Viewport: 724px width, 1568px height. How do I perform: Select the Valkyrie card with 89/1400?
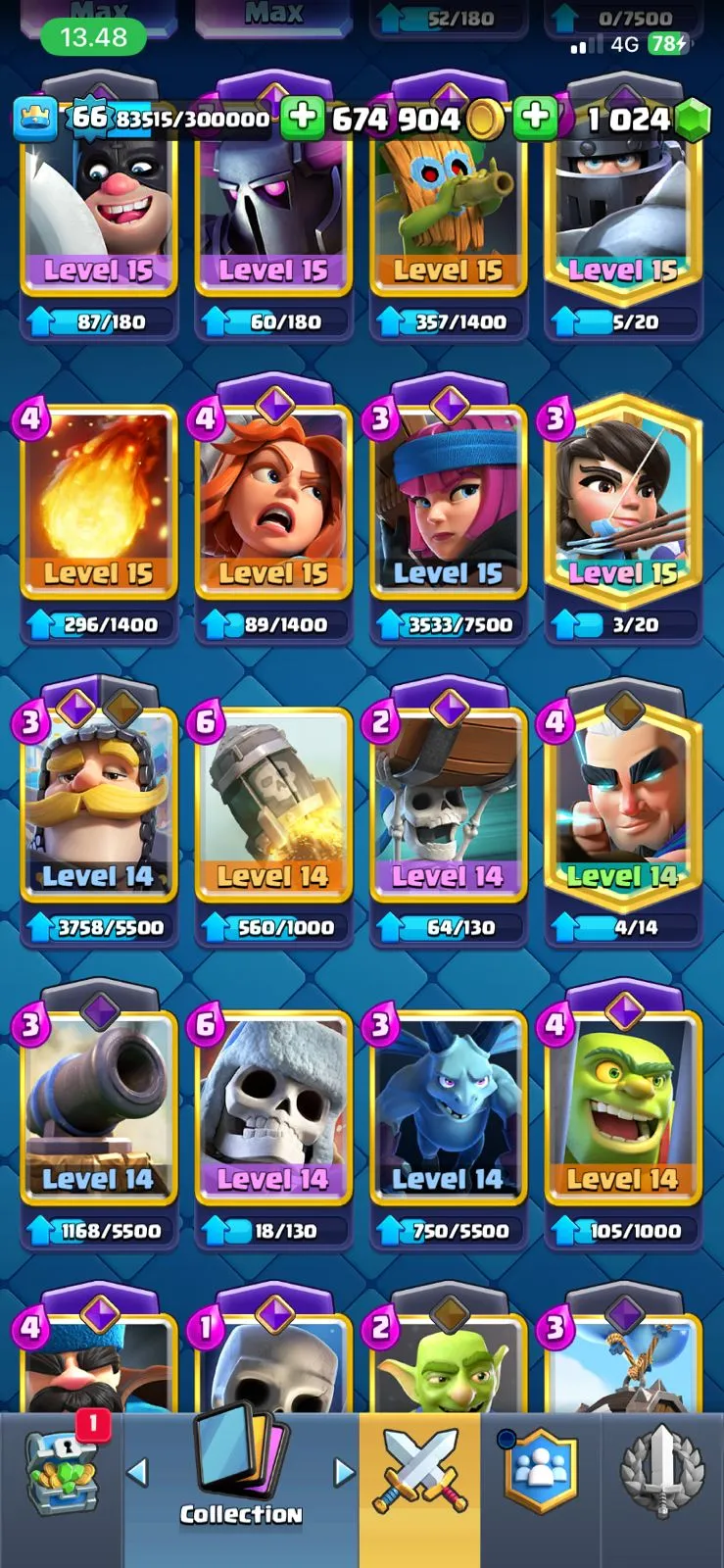point(273,505)
